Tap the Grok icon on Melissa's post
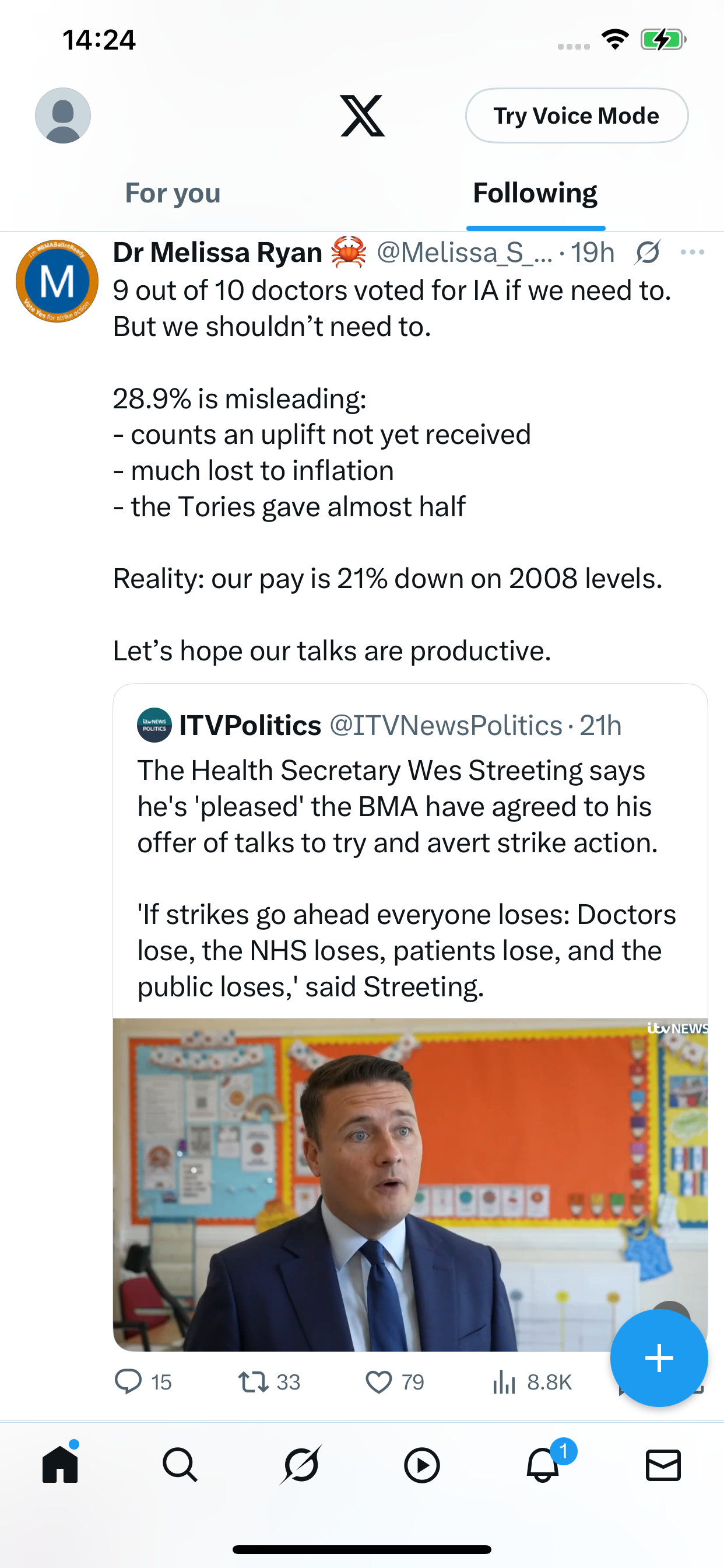Image resolution: width=724 pixels, height=1568 pixels. pyautogui.click(x=647, y=252)
